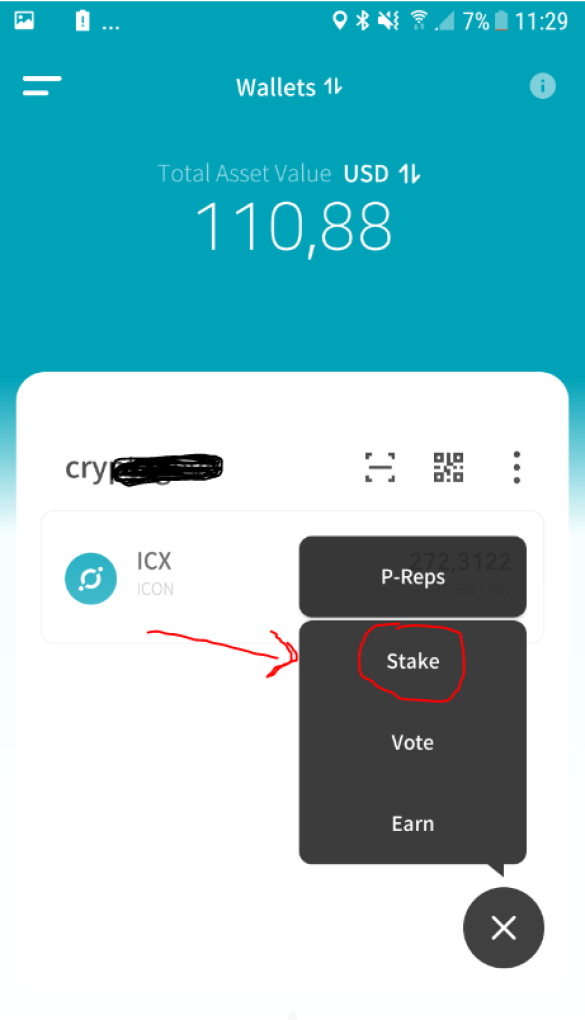Choose Stake in the popup menu
This screenshot has width=585, height=1020.
[x=413, y=661]
